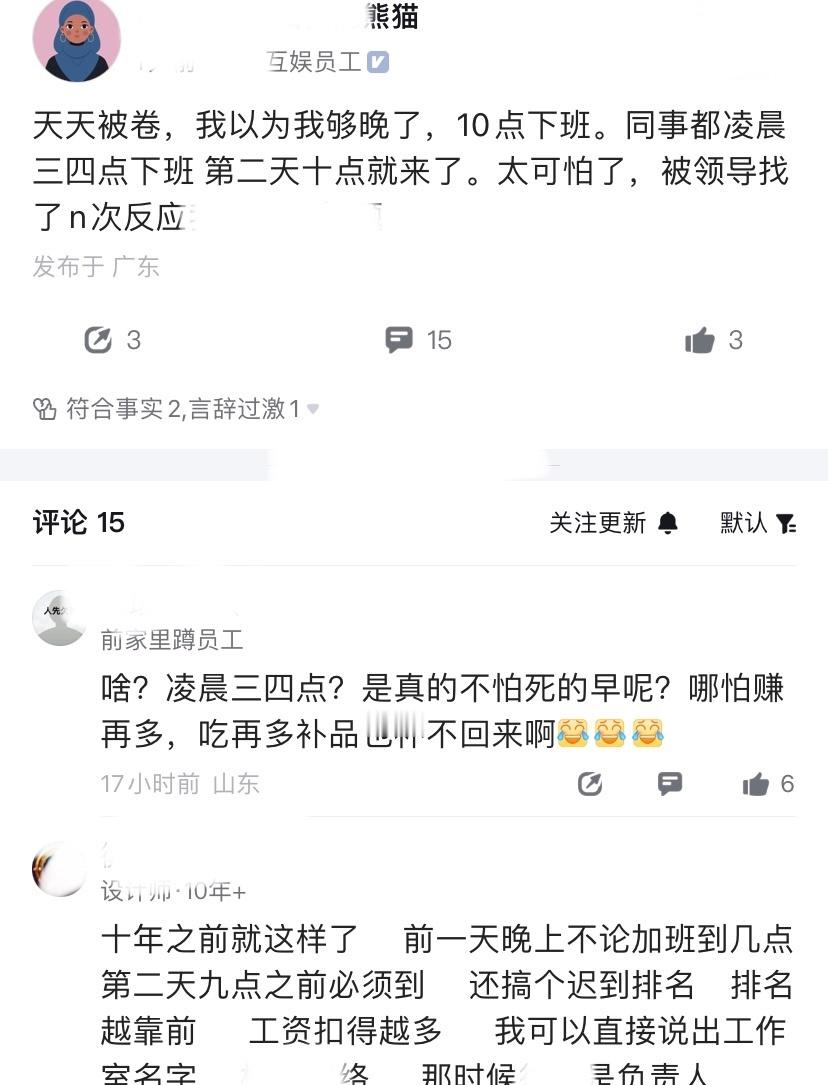Like the first comment showing 6 likes
828x1085 pixels.
(x=752, y=785)
